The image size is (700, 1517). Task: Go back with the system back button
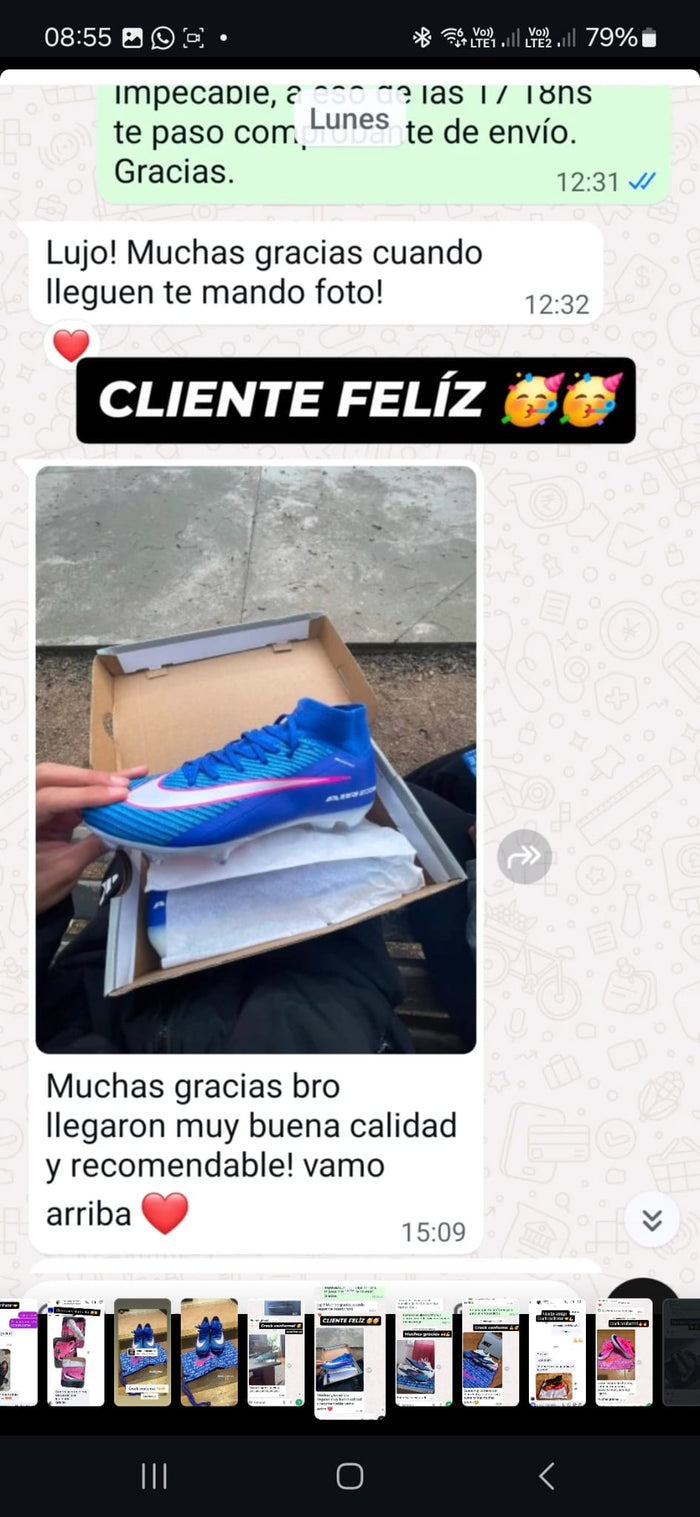(x=546, y=1475)
